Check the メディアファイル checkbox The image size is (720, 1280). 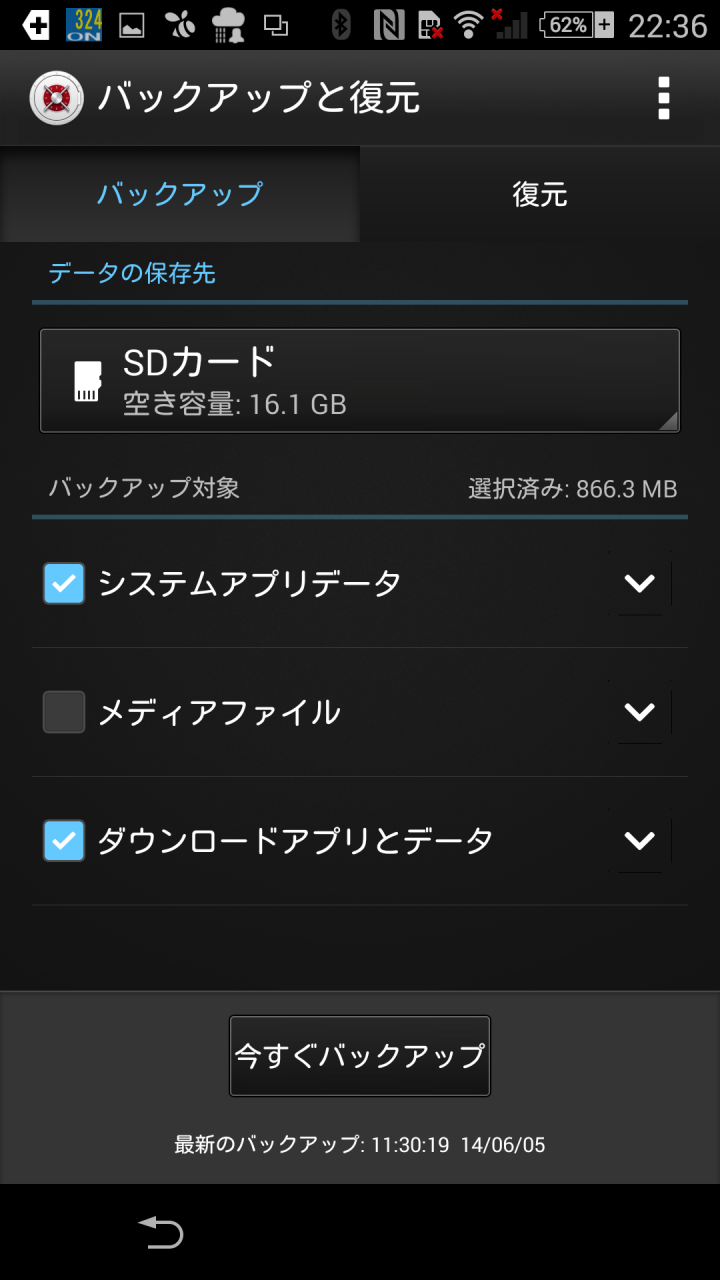pos(64,712)
